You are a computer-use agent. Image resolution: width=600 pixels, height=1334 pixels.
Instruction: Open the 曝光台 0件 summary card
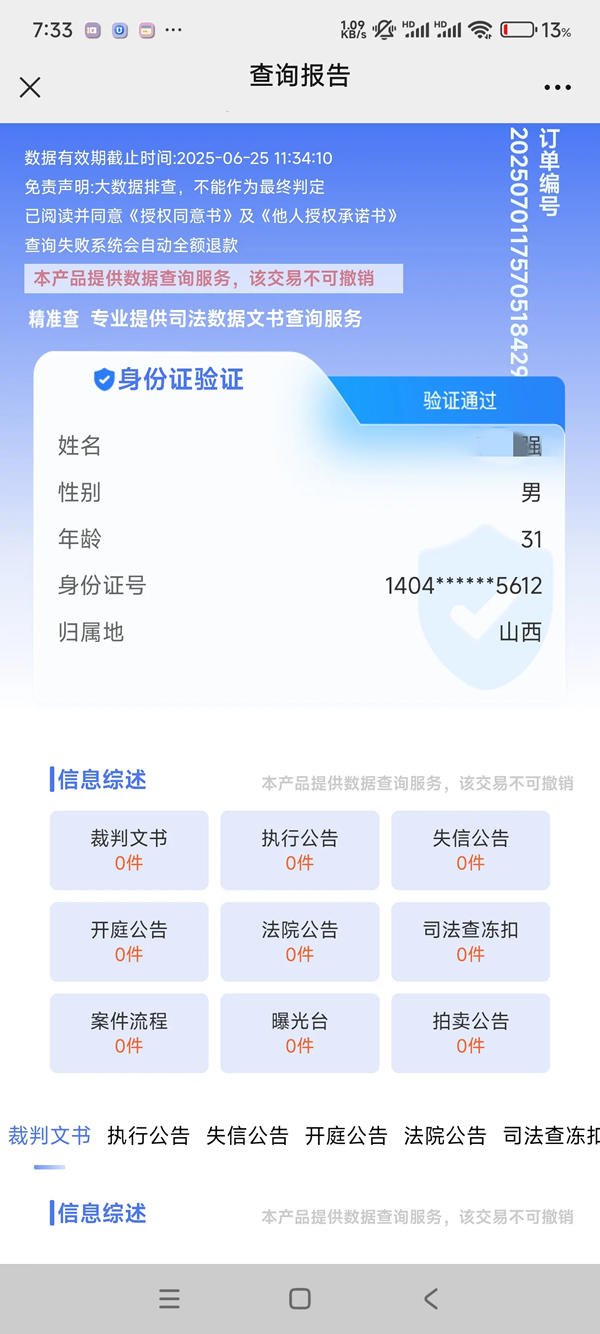[300, 1033]
